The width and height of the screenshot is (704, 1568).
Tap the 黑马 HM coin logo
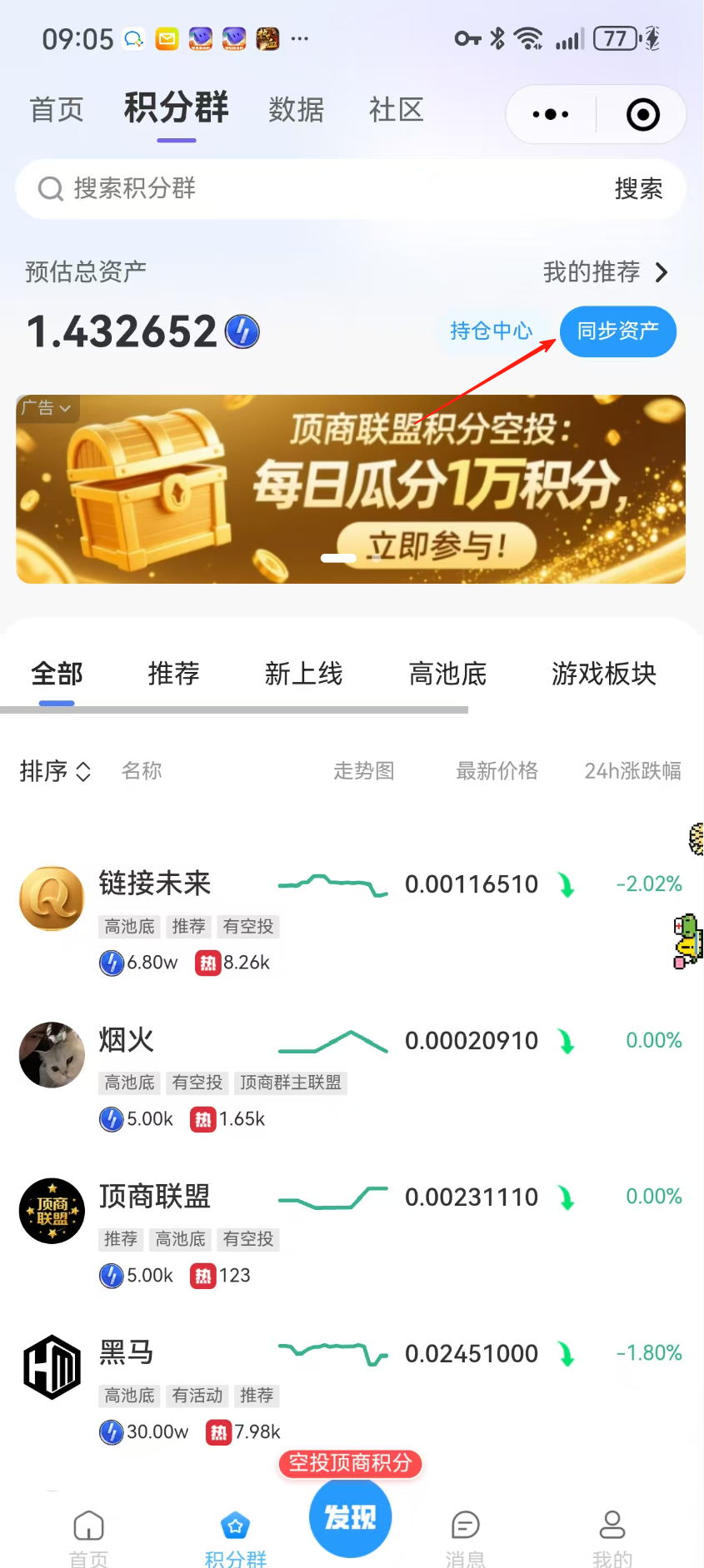[x=52, y=1367]
